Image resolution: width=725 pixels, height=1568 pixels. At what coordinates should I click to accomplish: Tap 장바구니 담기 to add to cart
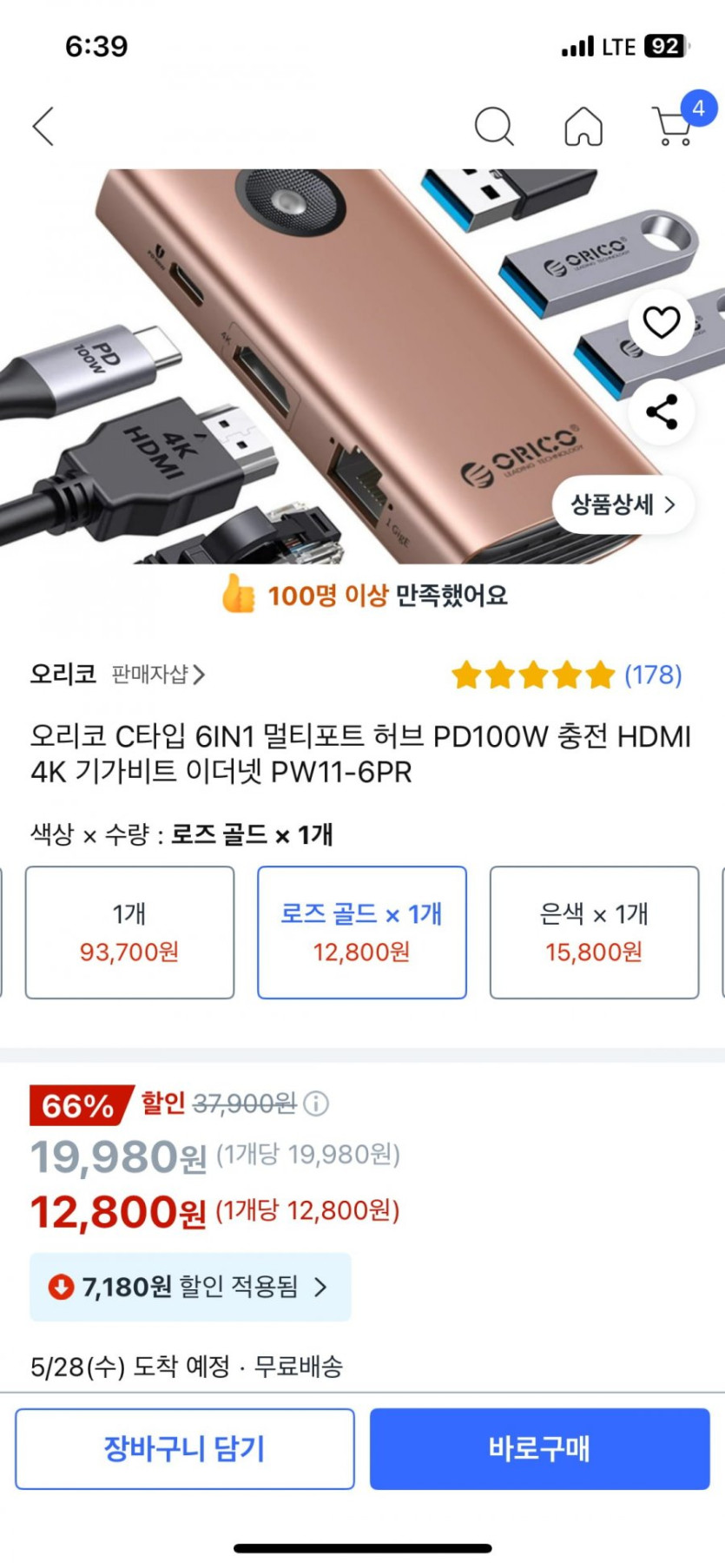point(184,1449)
